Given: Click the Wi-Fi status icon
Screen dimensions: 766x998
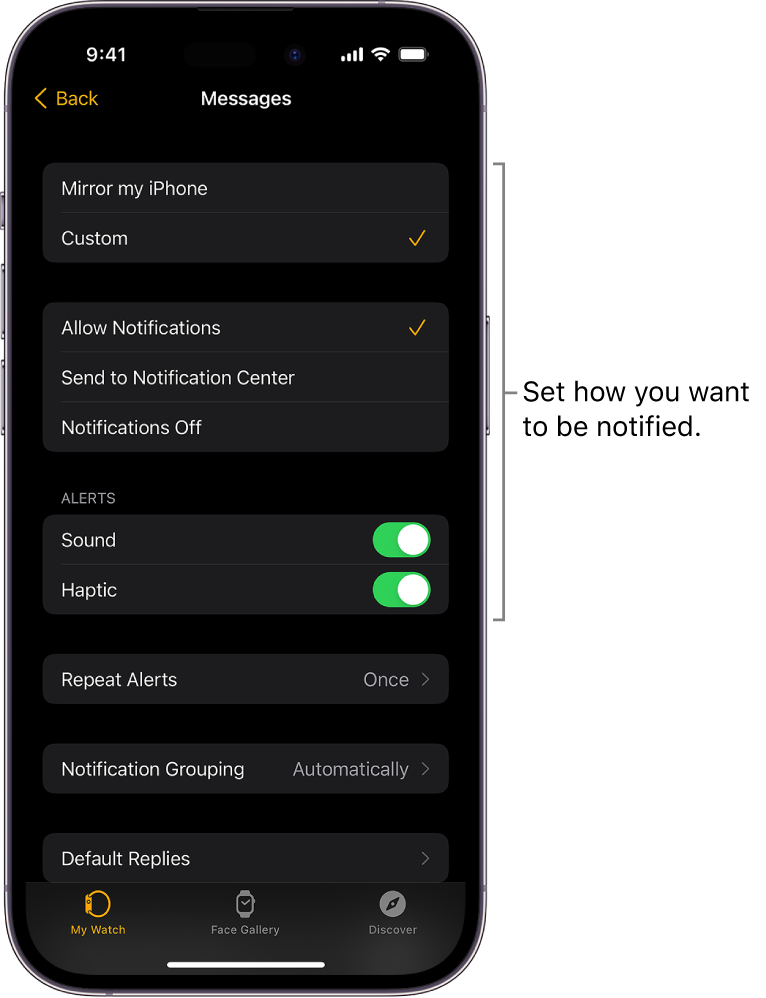Looking at the screenshot, I should coord(380,55).
